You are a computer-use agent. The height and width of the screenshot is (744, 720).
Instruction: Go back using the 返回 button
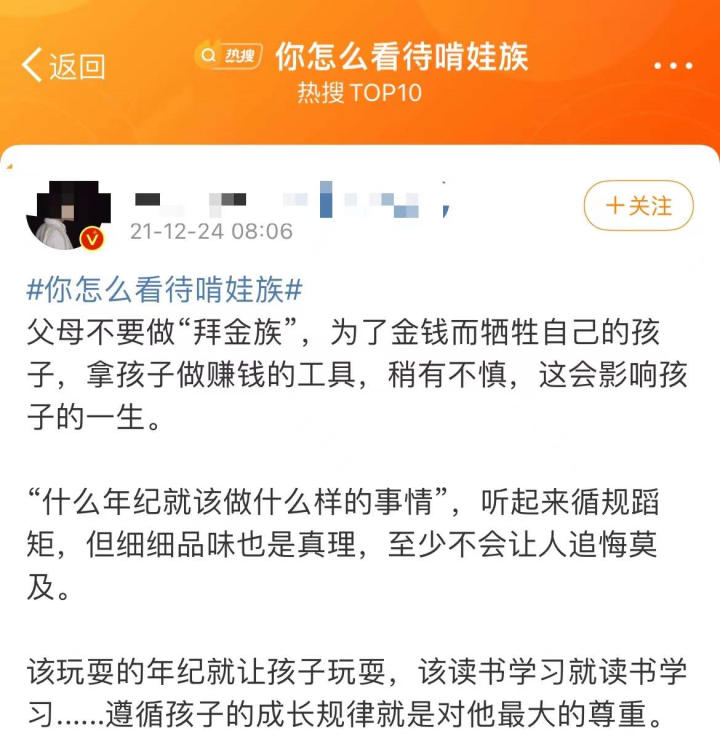64,67
